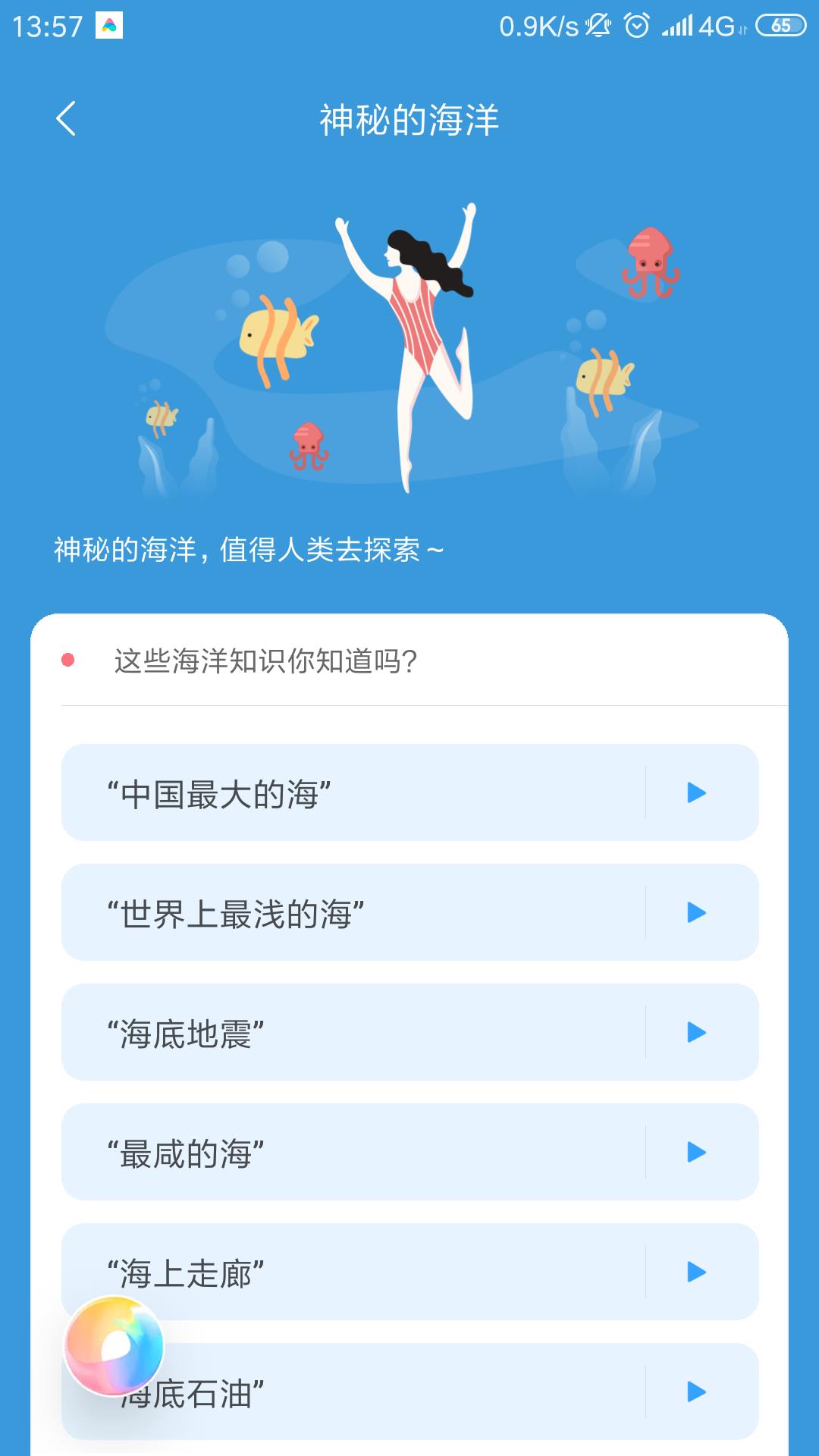Play the "中国最大的海" audio
819x1456 pixels.
[x=695, y=793]
